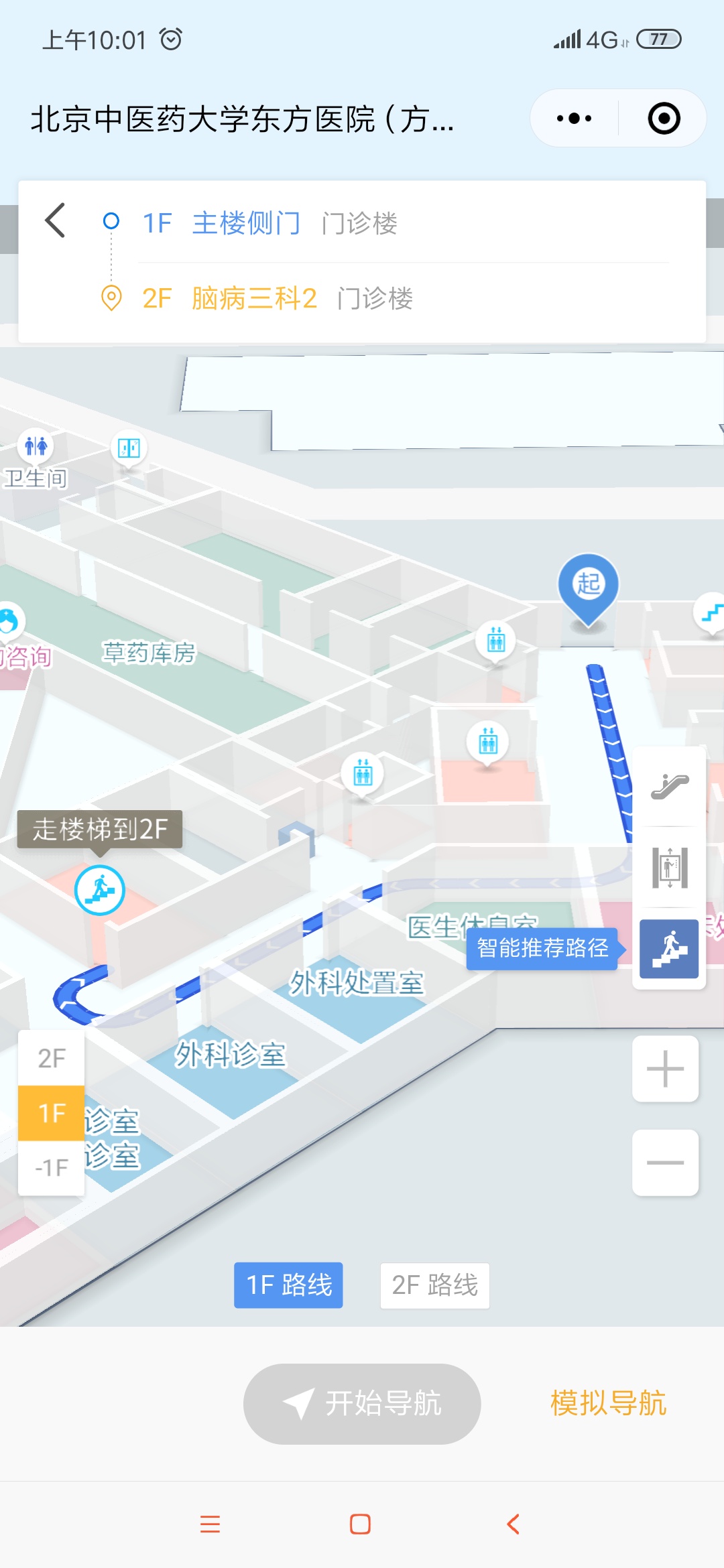Switch the map to floor 2F
The height and width of the screenshot is (1568, 724).
coord(52,1058)
